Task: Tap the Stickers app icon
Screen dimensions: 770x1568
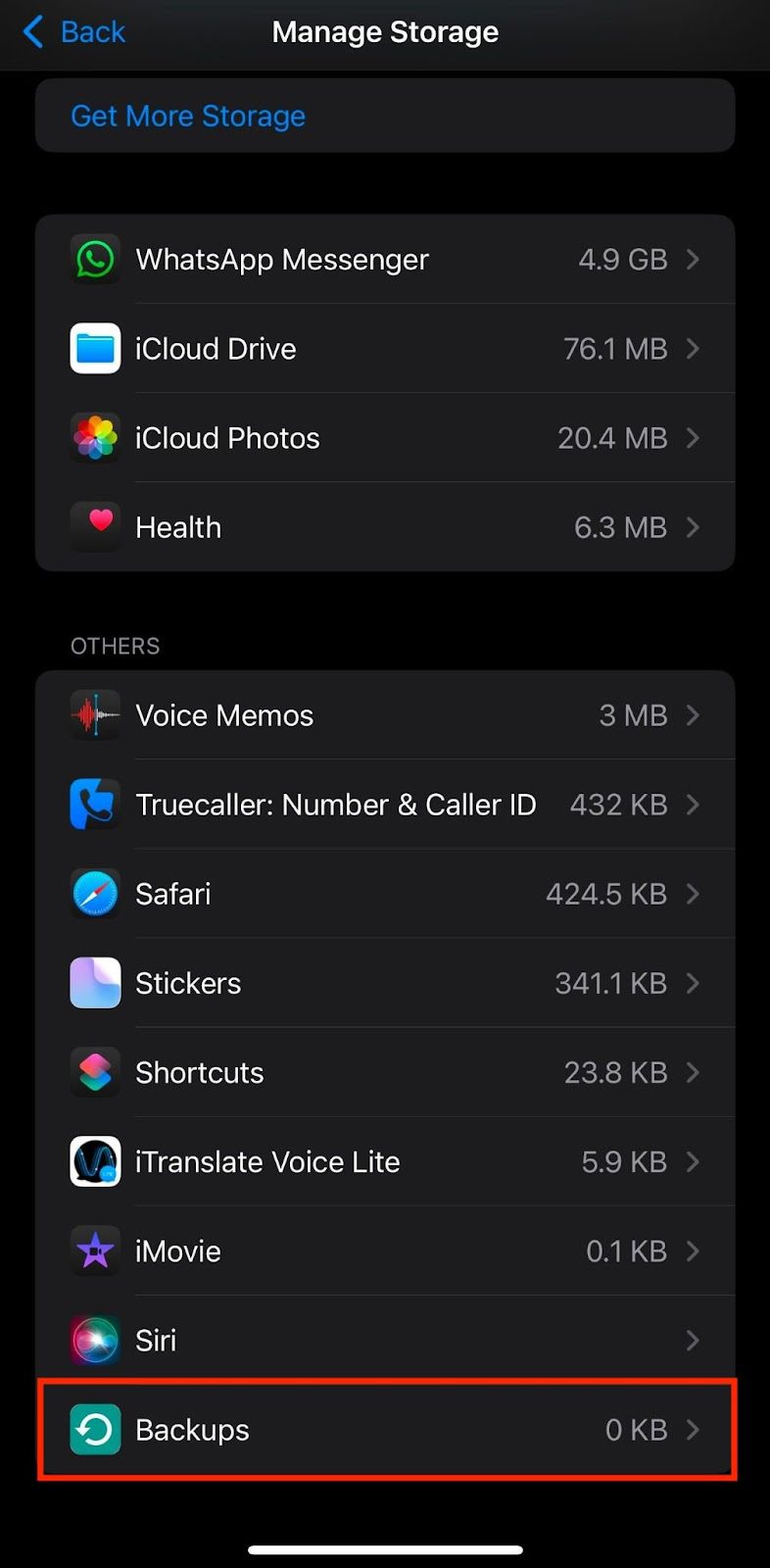Action: (94, 982)
